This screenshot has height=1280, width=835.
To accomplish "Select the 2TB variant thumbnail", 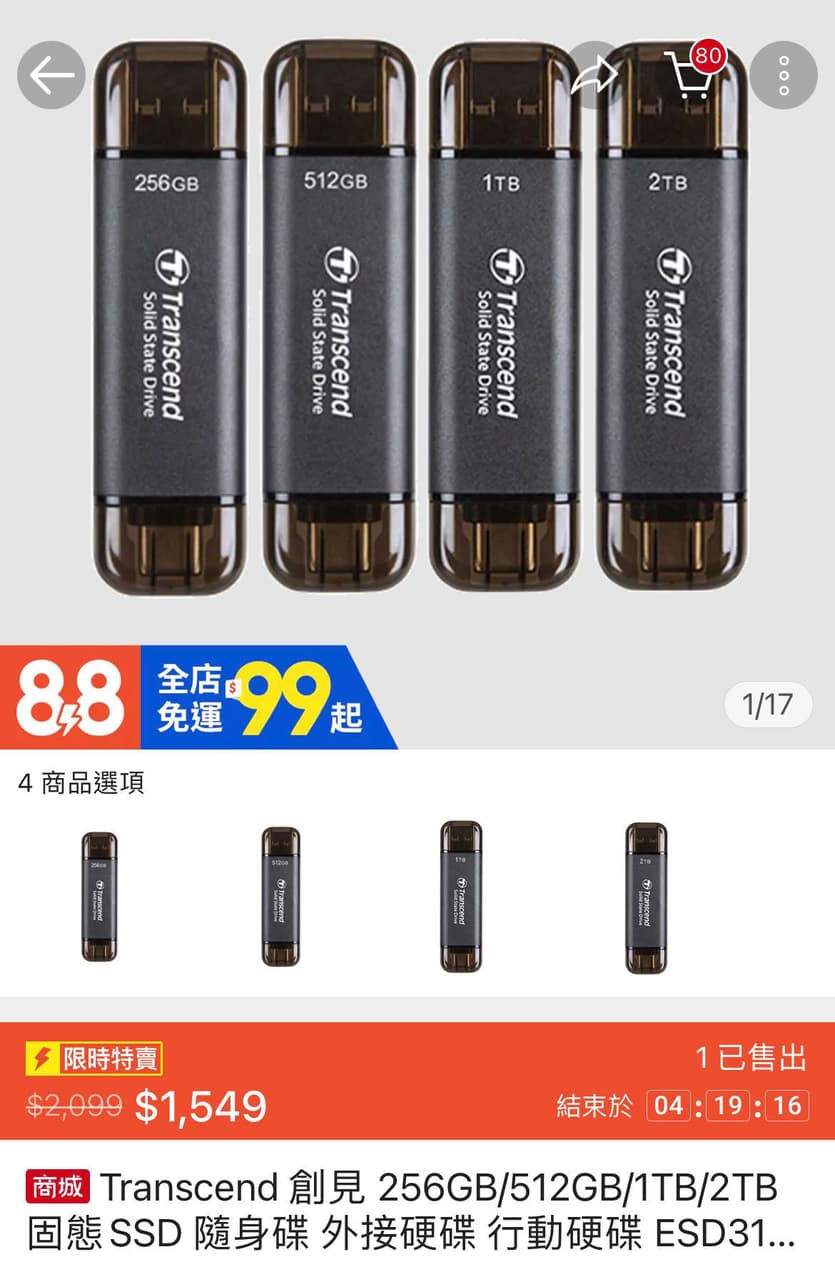I will coord(641,893).
